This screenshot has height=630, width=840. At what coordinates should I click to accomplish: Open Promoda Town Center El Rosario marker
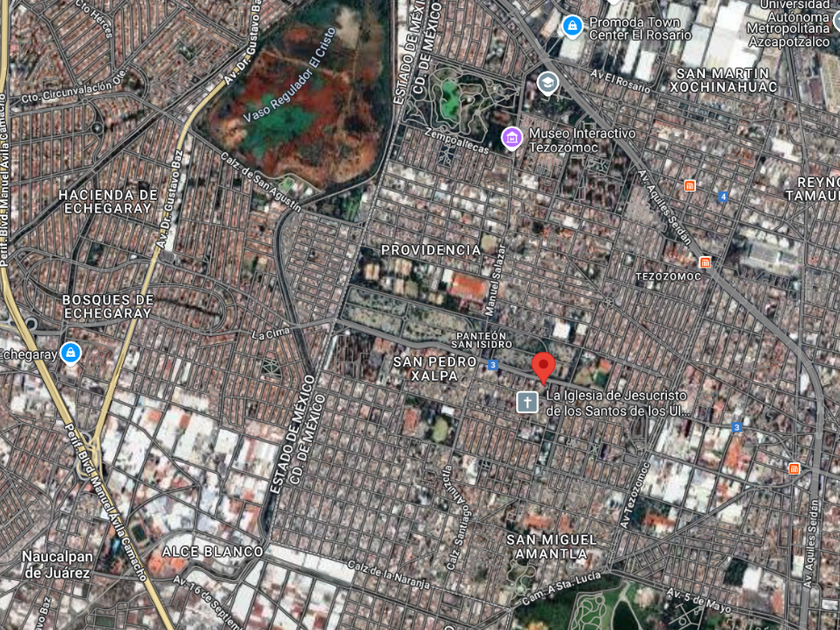(x=572, y=26)
